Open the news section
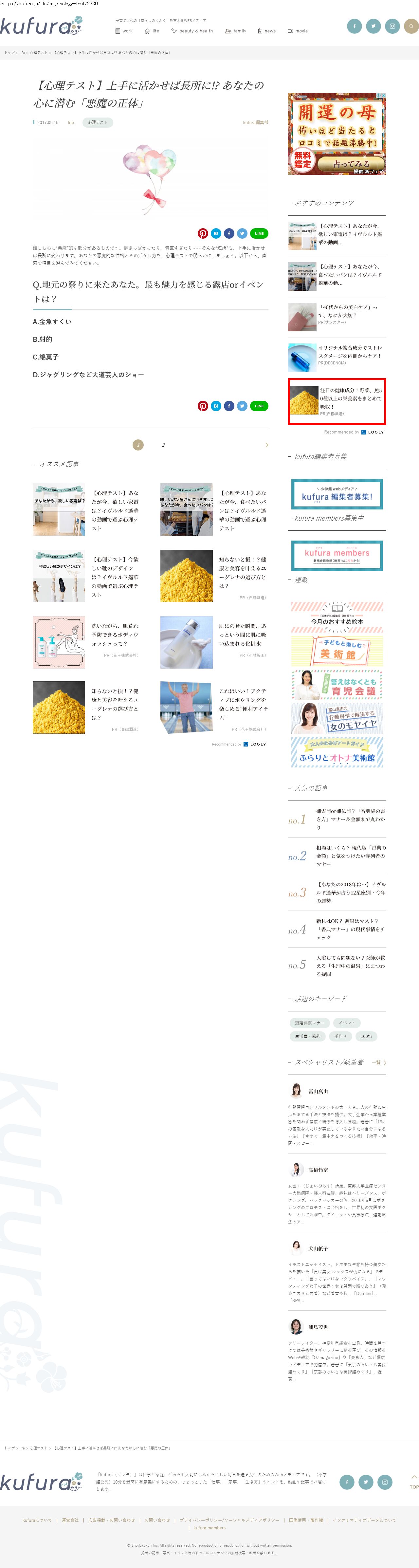This screenshot has height=1568, width=419. point(267,31)
